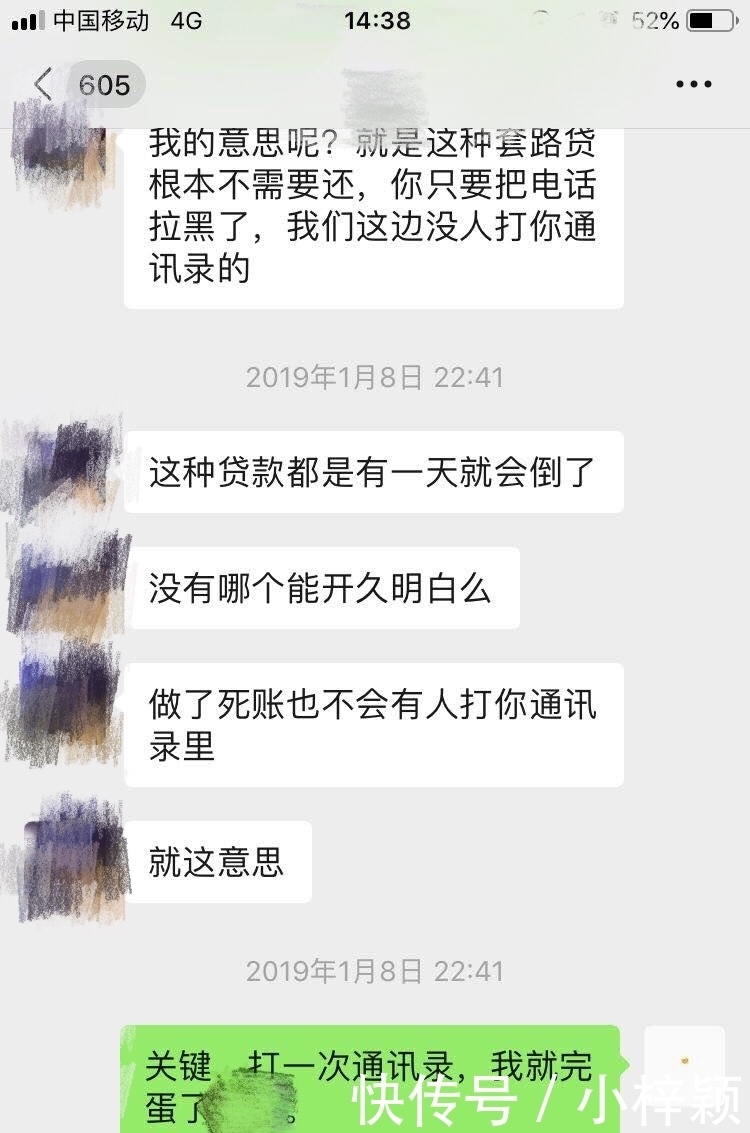Tap the second 2019年1月8日 22:41 timestamp
The height and width of the screenshot is (1133, 750).
[375, 970]
